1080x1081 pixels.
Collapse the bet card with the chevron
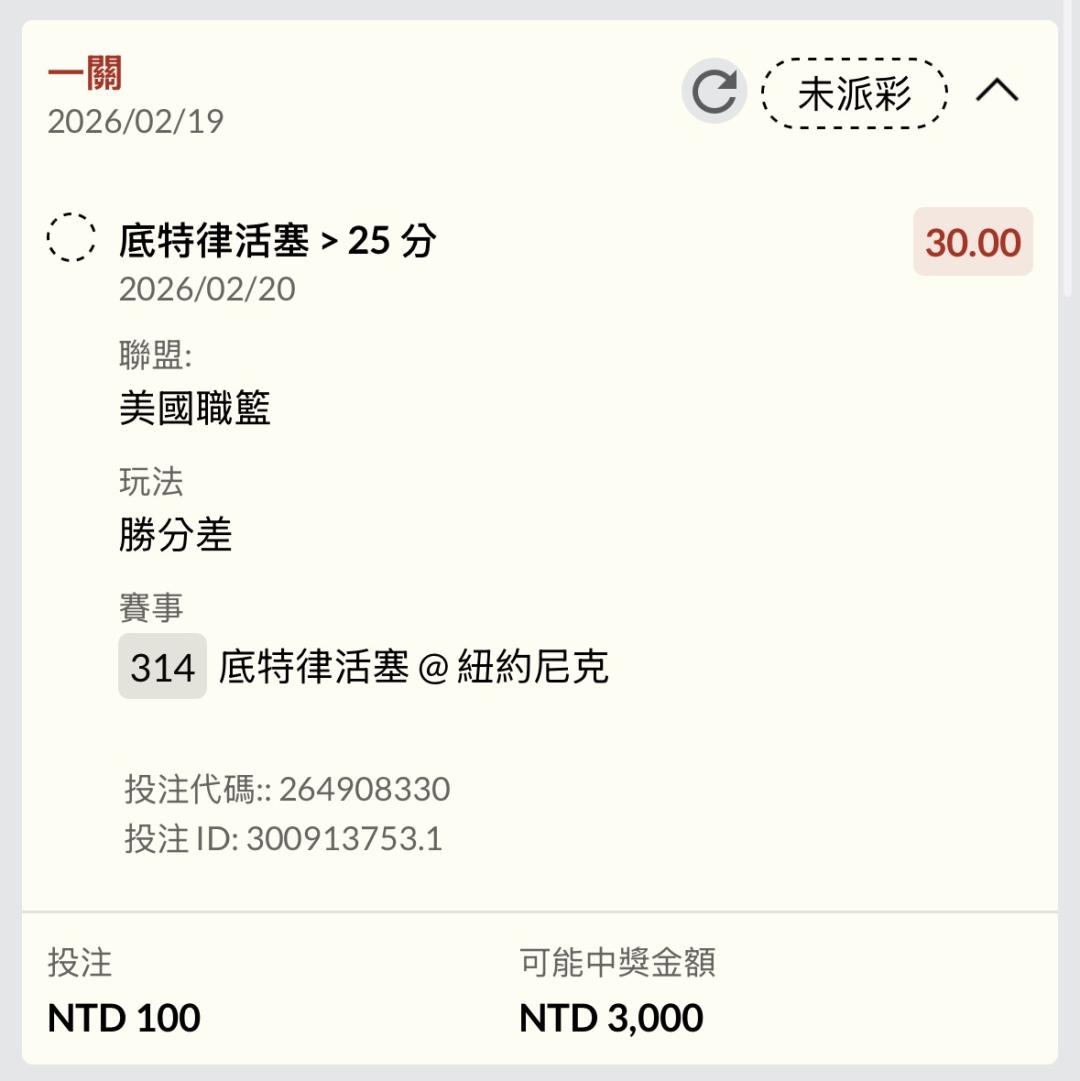tap(997, 90)
